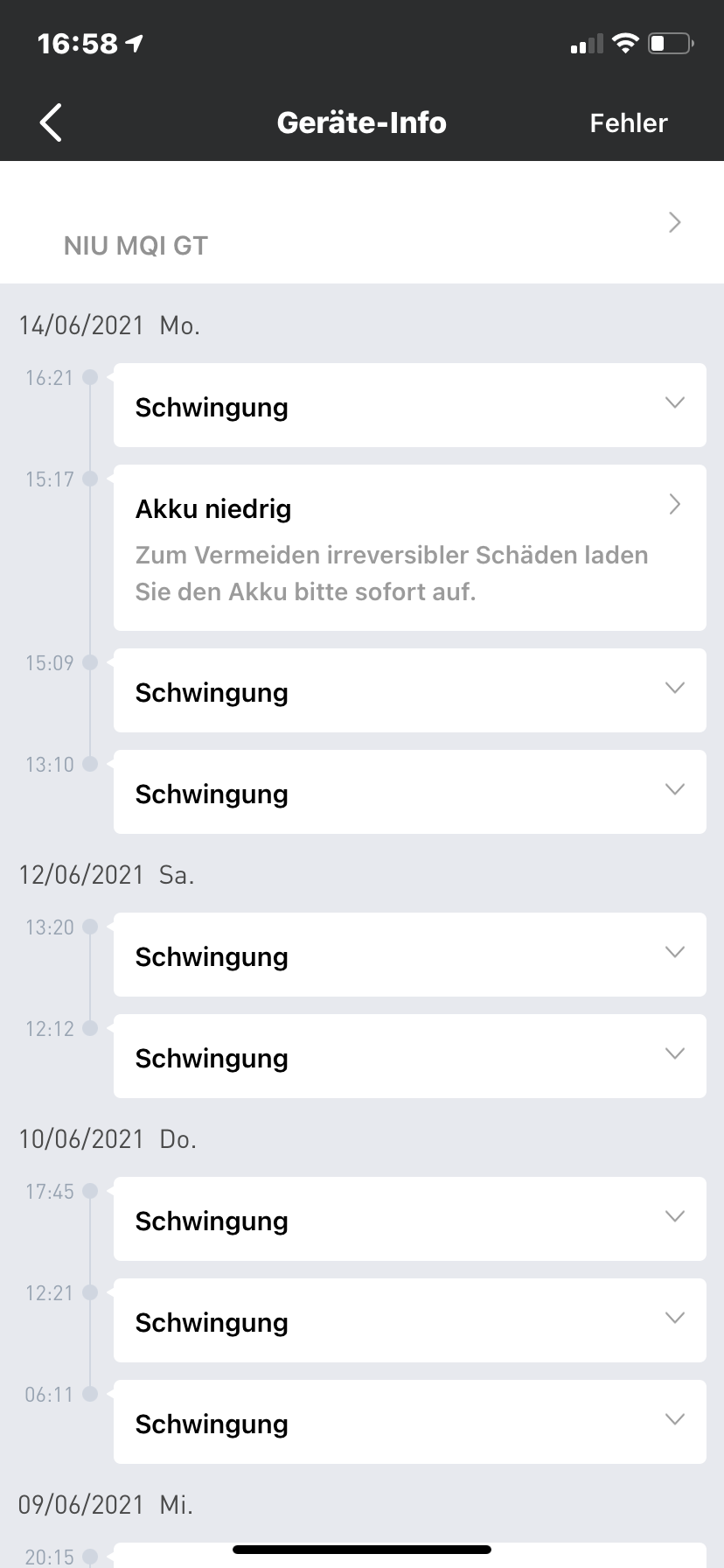The height and width of the screenshot is (1568, 724).
Task: Open the Fehler section
Action: click(x=628, y=123)
